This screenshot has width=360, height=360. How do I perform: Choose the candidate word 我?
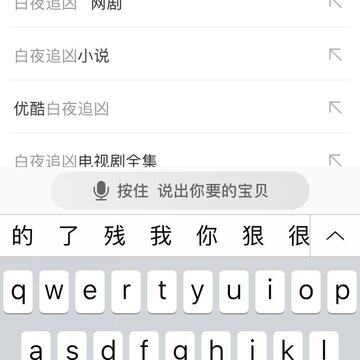click(161, 235)
